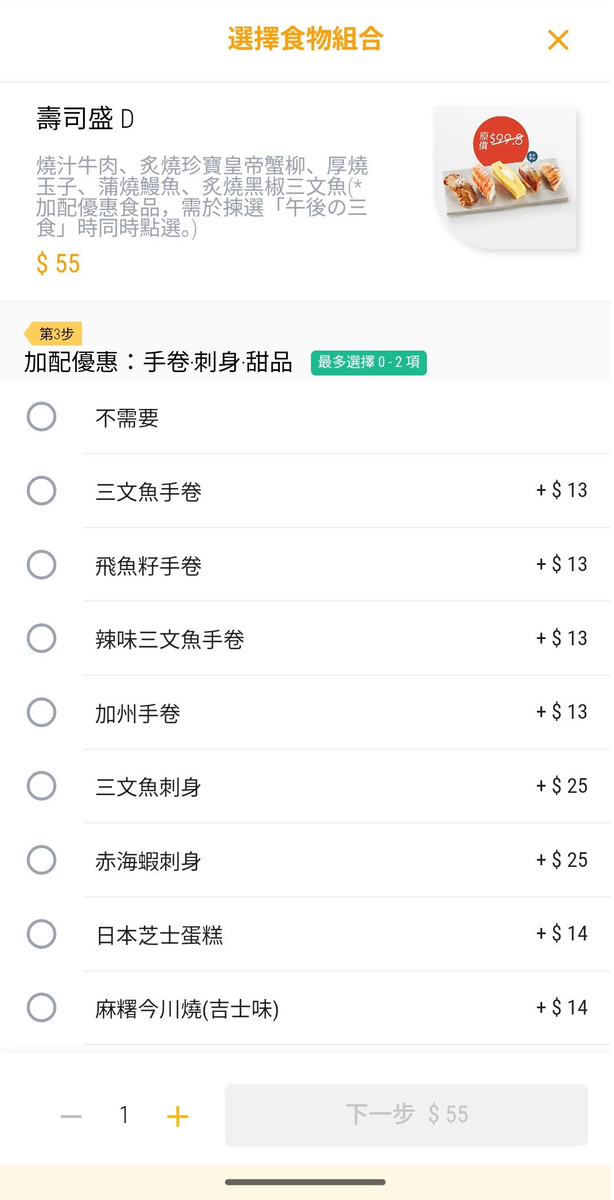
Task: Select 飛魚籽手卷 add-on
Action: coord(306,565)
